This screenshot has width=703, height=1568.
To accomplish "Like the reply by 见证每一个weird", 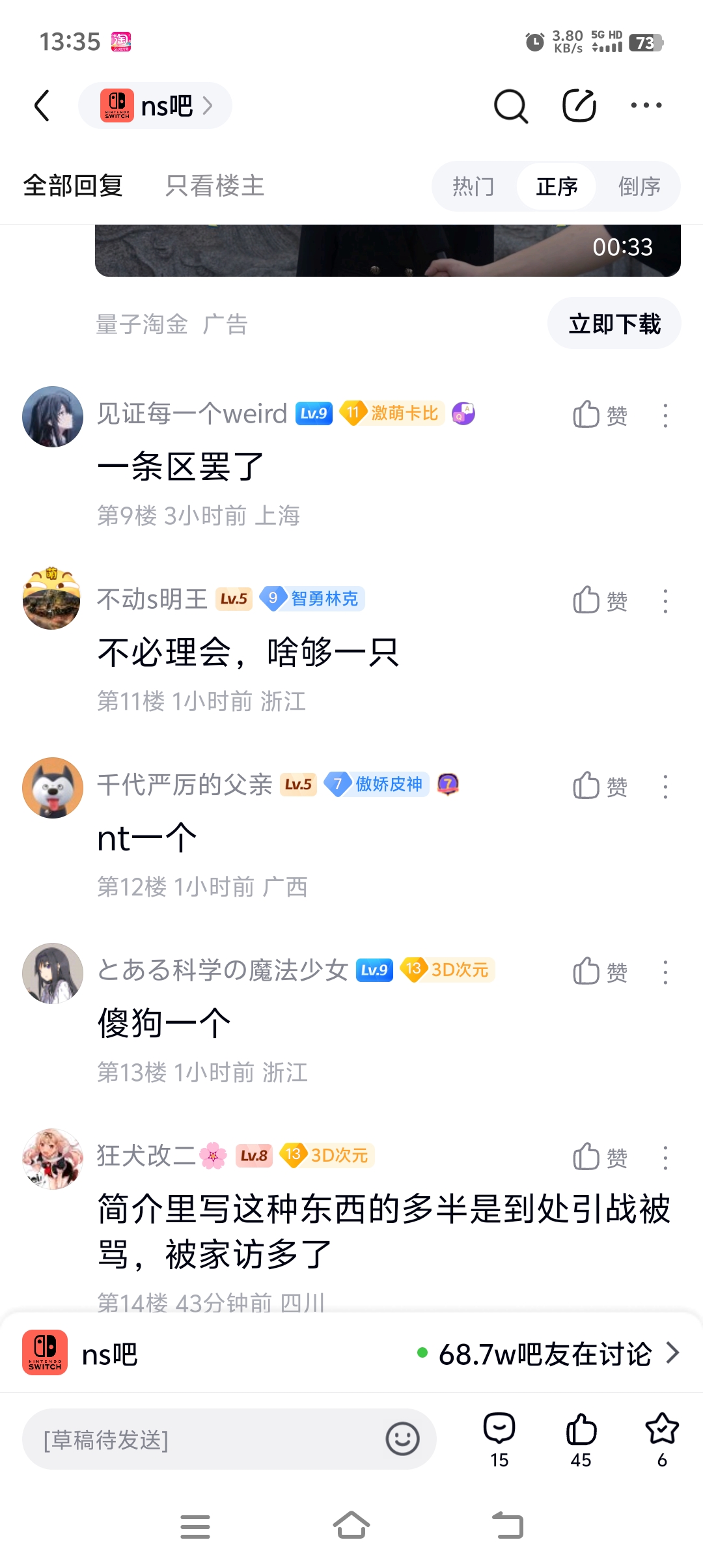I will tap(600, 415).
